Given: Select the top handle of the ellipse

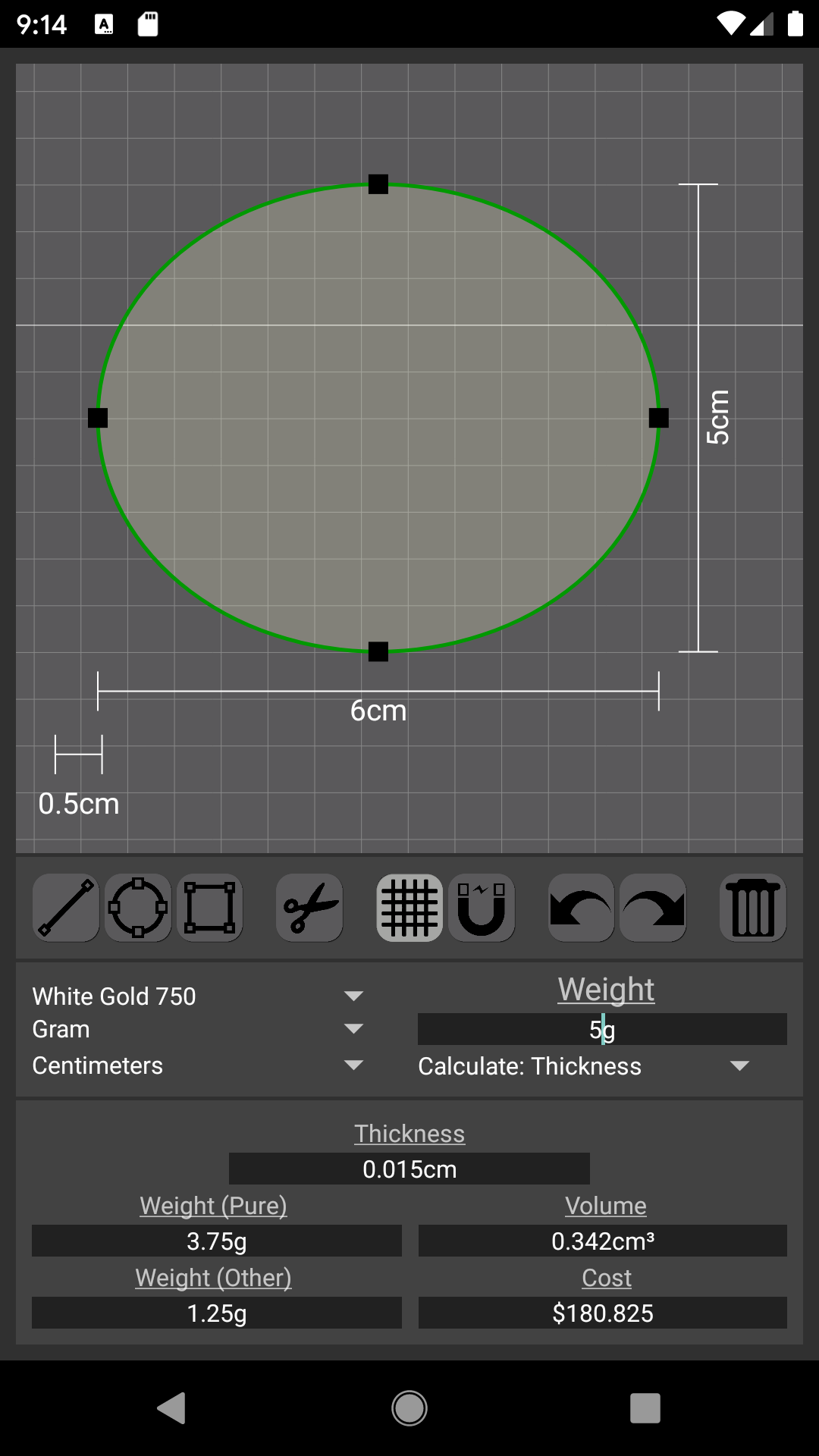Looking at the screenshot, I should [x=378, y=184].
